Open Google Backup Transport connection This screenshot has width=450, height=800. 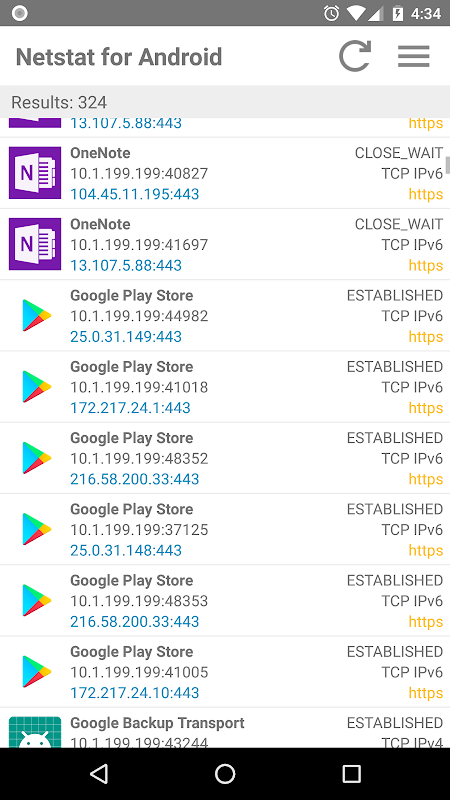tap(225, 728)
